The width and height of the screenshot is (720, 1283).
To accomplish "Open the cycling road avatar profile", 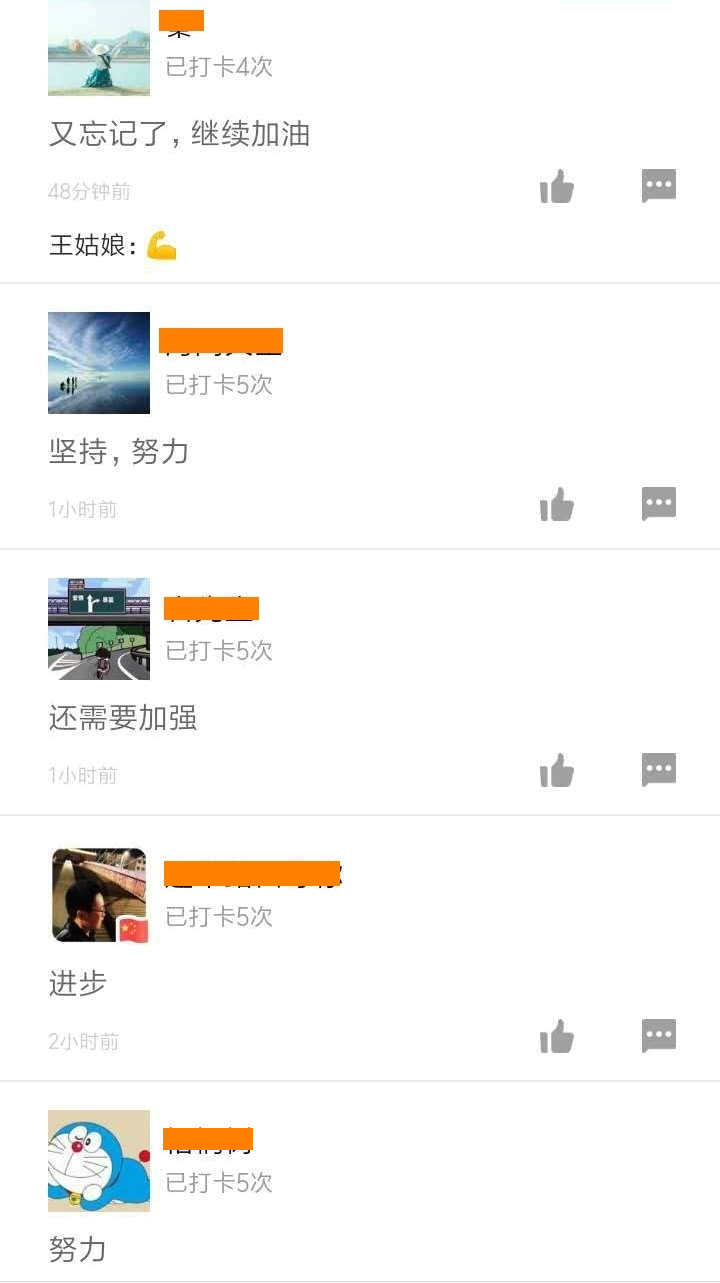I will tap(98, 628).
